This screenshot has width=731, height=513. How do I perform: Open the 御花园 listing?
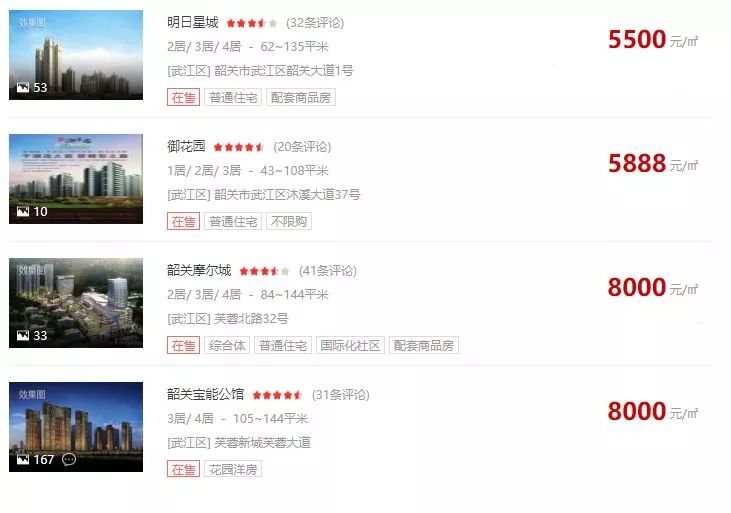coord(187,146)
